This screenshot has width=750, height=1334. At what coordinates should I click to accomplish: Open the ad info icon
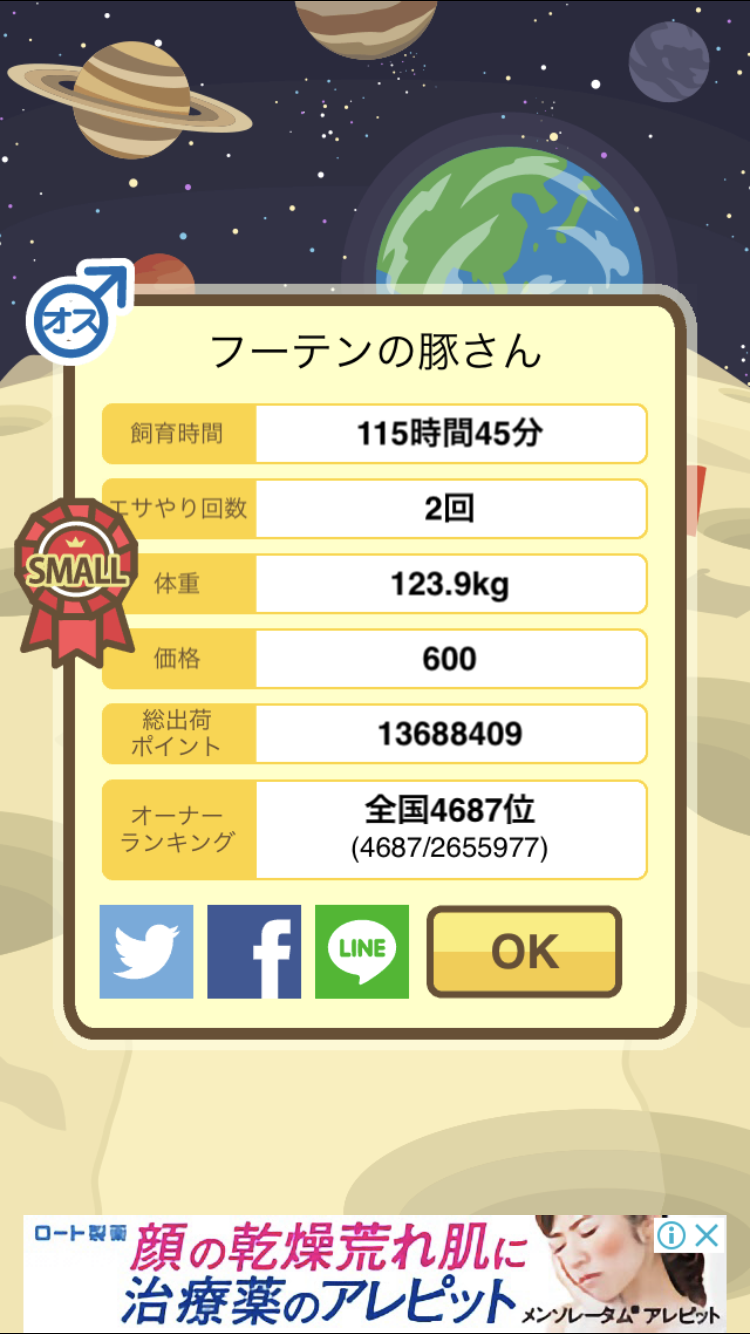[x=673, y=1235]
